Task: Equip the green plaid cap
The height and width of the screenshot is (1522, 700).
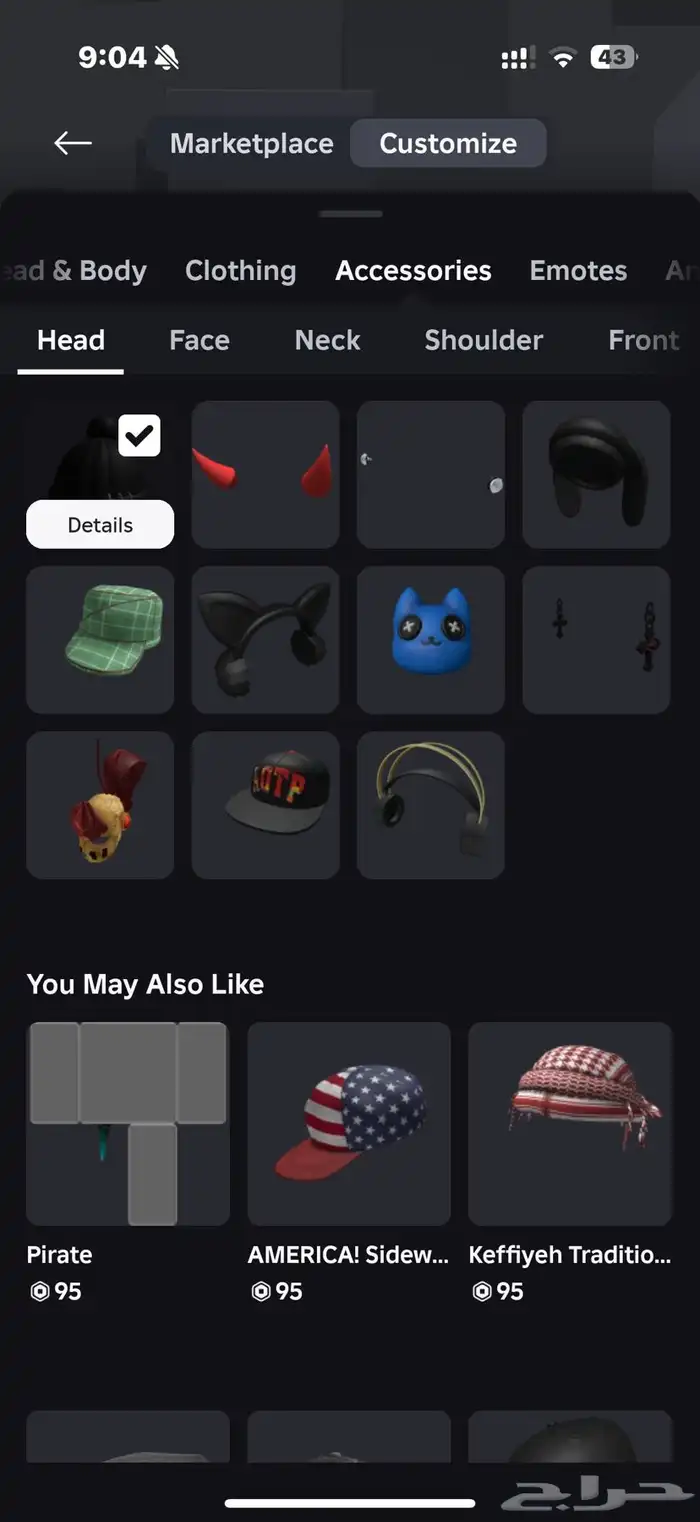Action: tap(100, 640)
